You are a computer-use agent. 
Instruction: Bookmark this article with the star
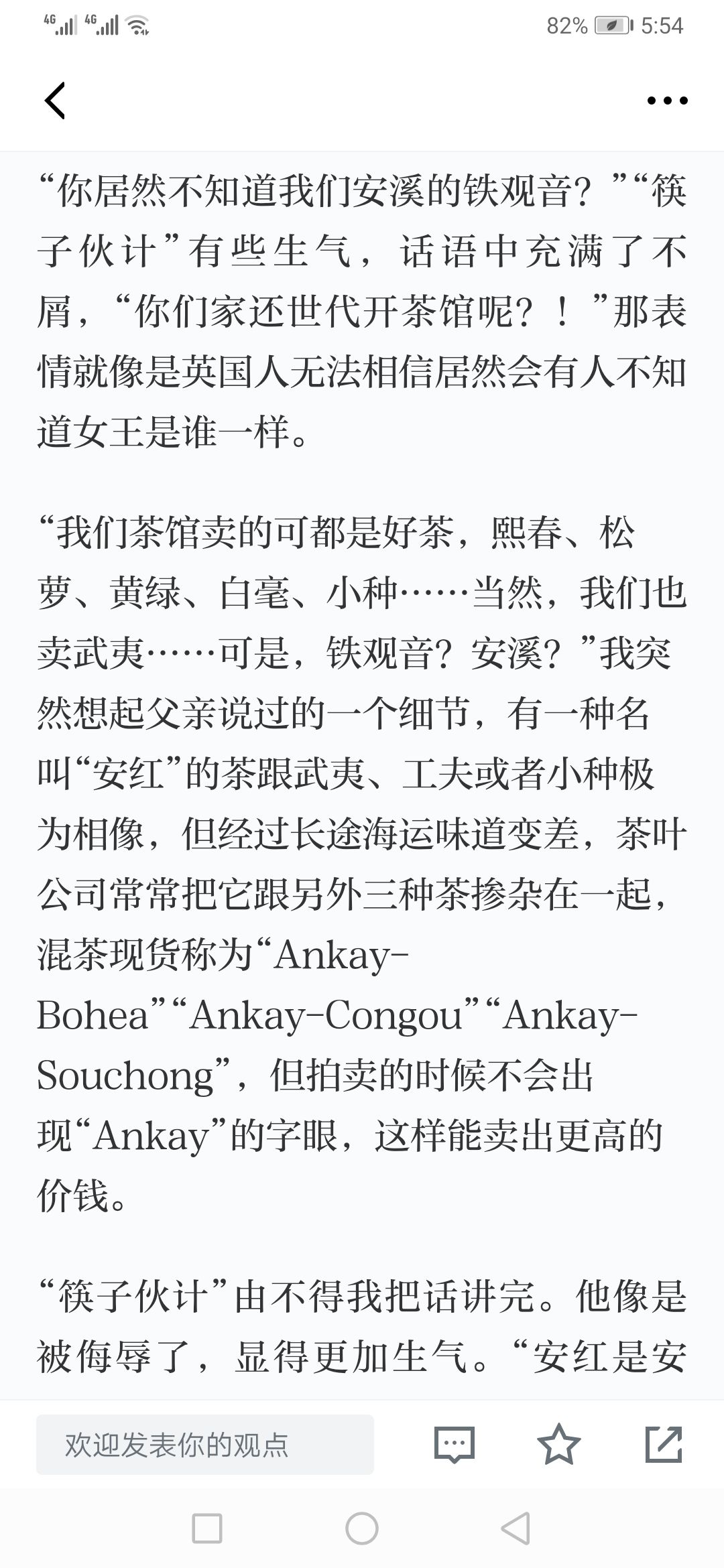559,1444
